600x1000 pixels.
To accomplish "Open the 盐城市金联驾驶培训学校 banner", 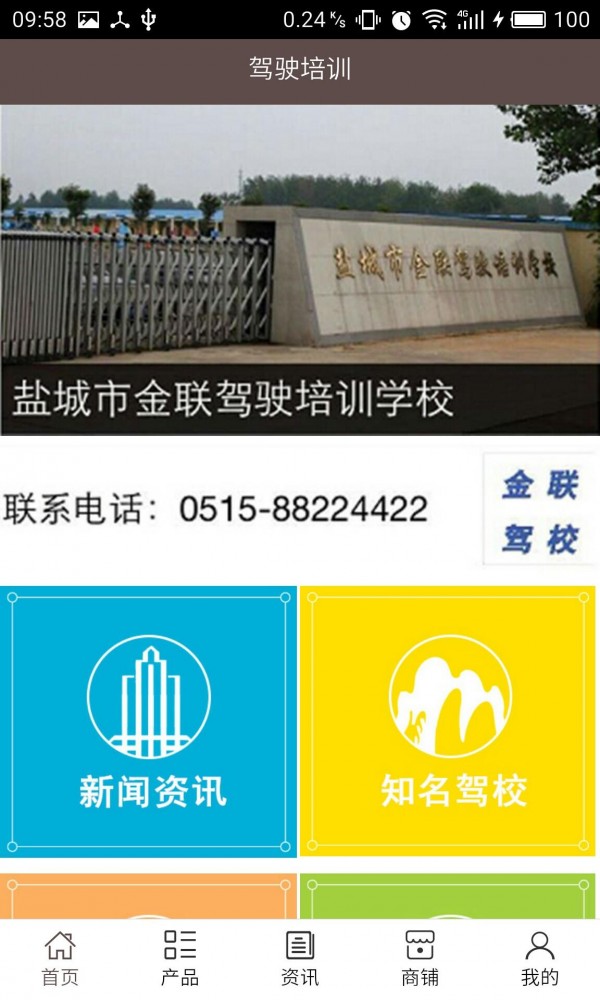I will (x=300, y=270).
